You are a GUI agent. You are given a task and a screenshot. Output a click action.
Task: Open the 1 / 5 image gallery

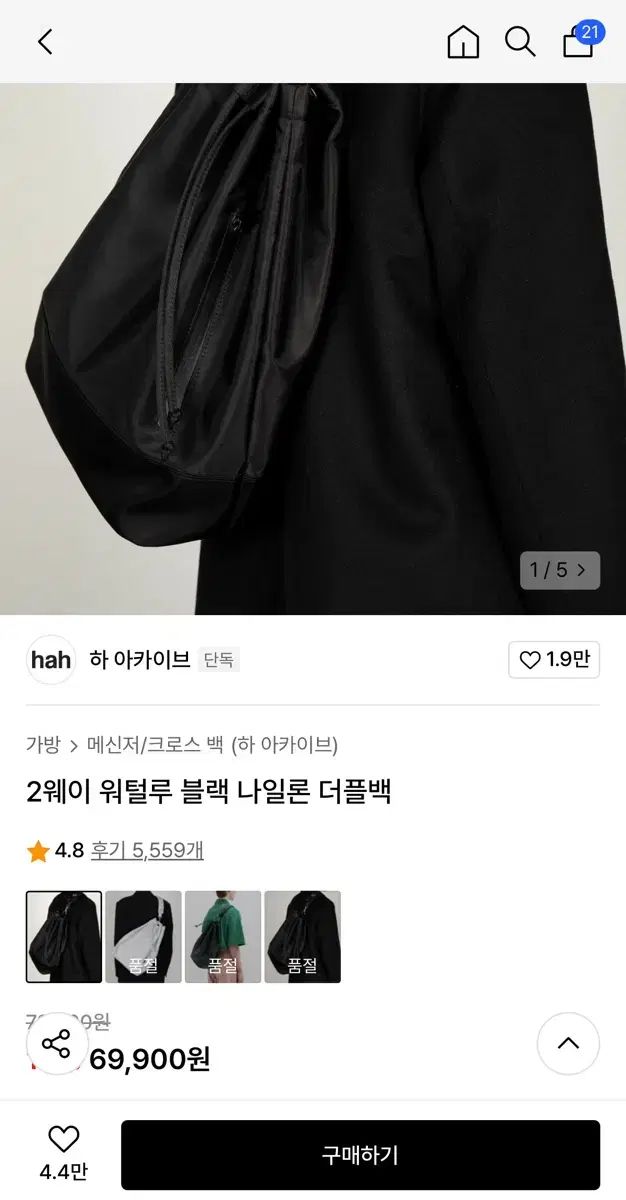click(x=560, y=570)
